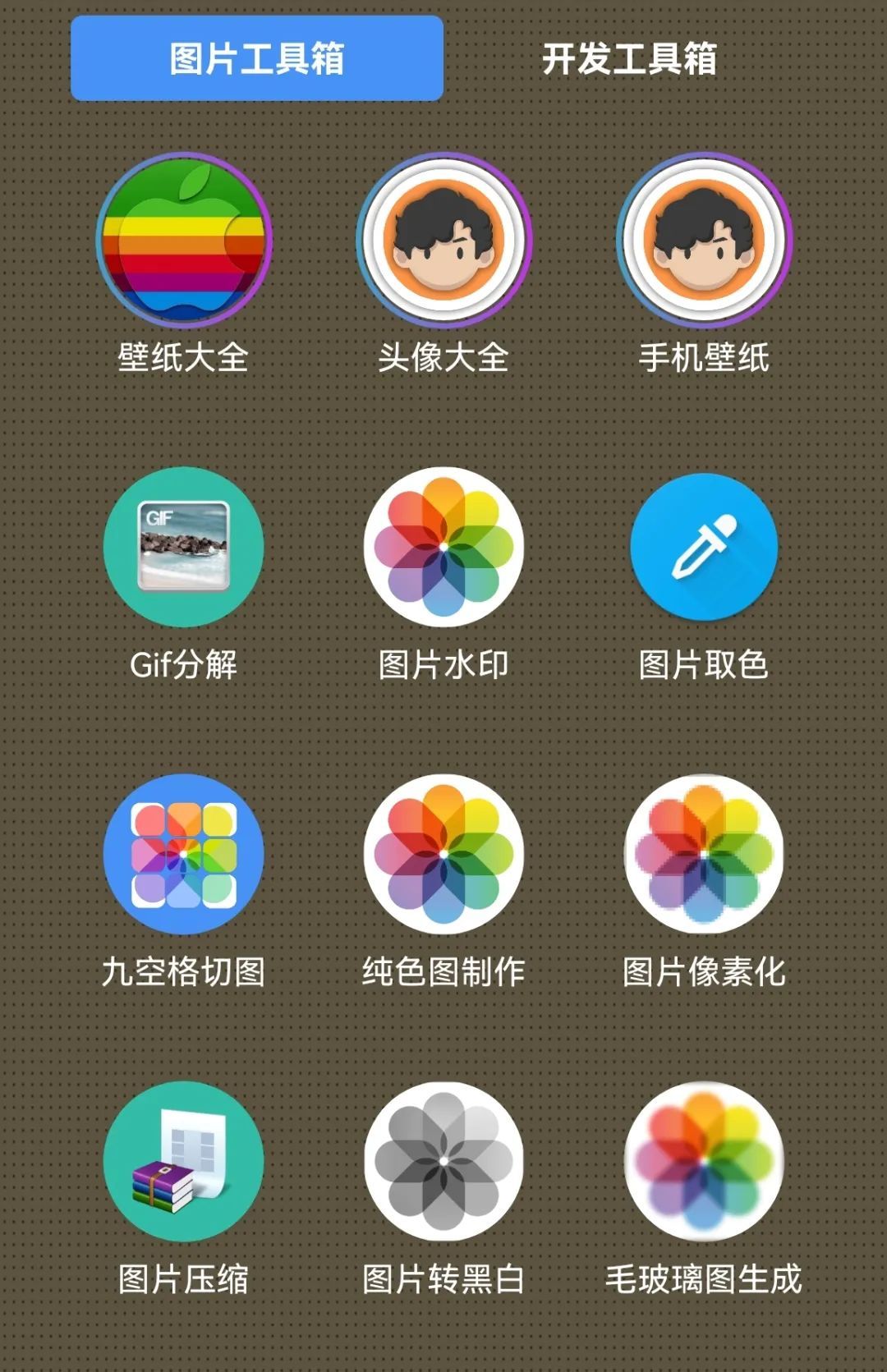Select the 图片工具箱 tab
Viewport: 887px width, 1372px height.
coord(257,59)
